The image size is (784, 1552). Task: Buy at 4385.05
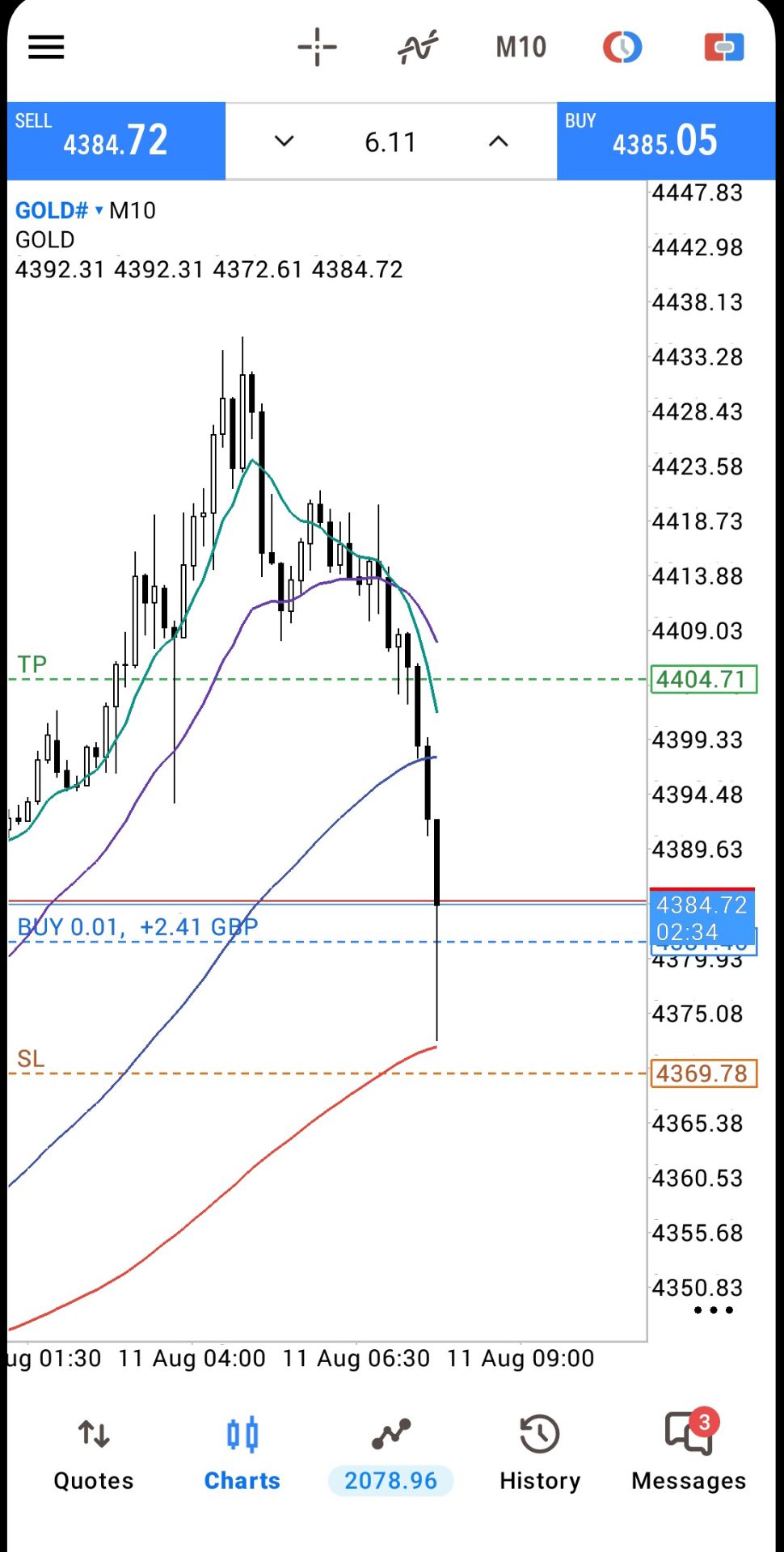(666, 141)
